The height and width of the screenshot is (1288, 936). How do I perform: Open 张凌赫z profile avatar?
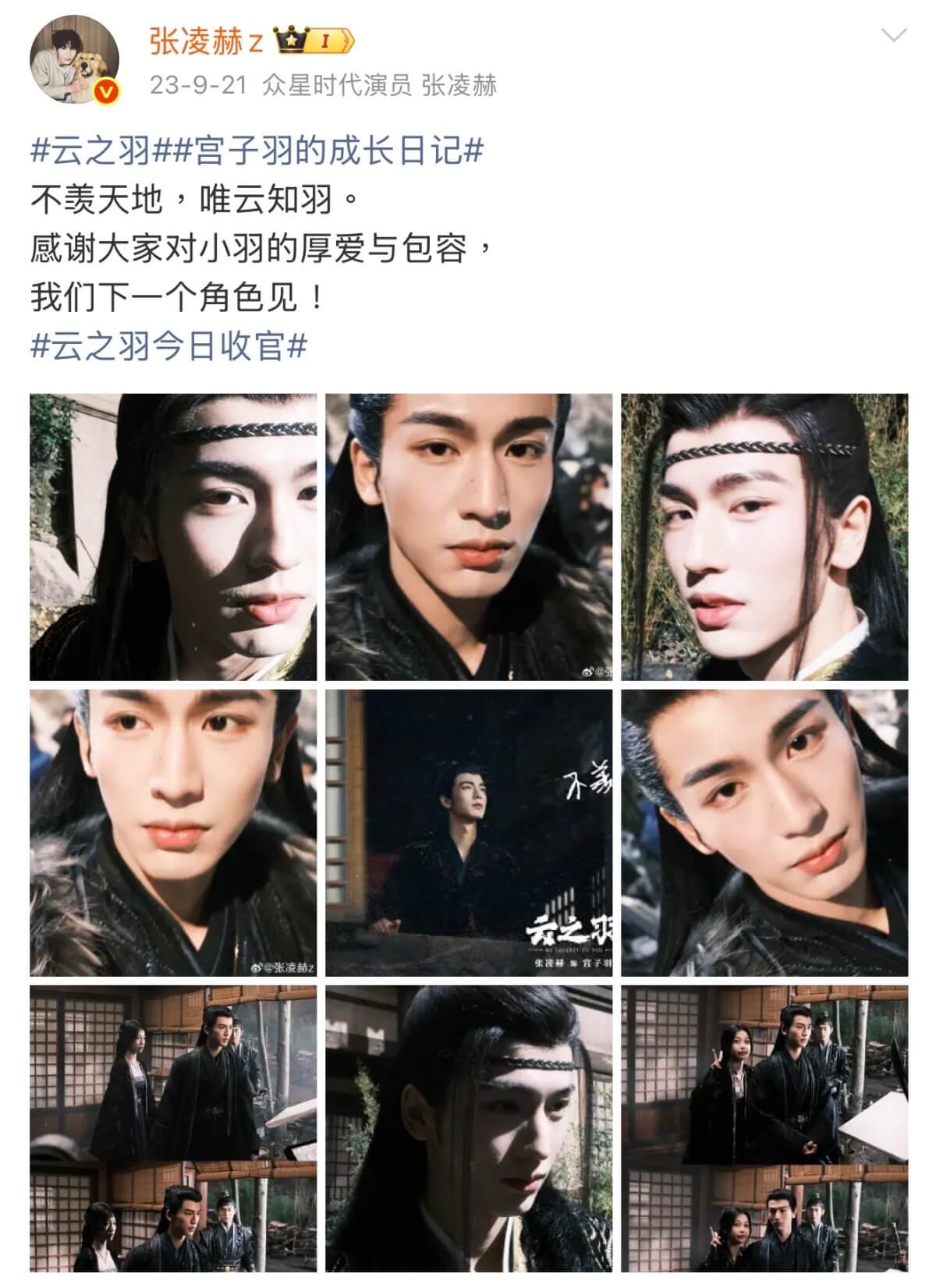tap(75, 60)
